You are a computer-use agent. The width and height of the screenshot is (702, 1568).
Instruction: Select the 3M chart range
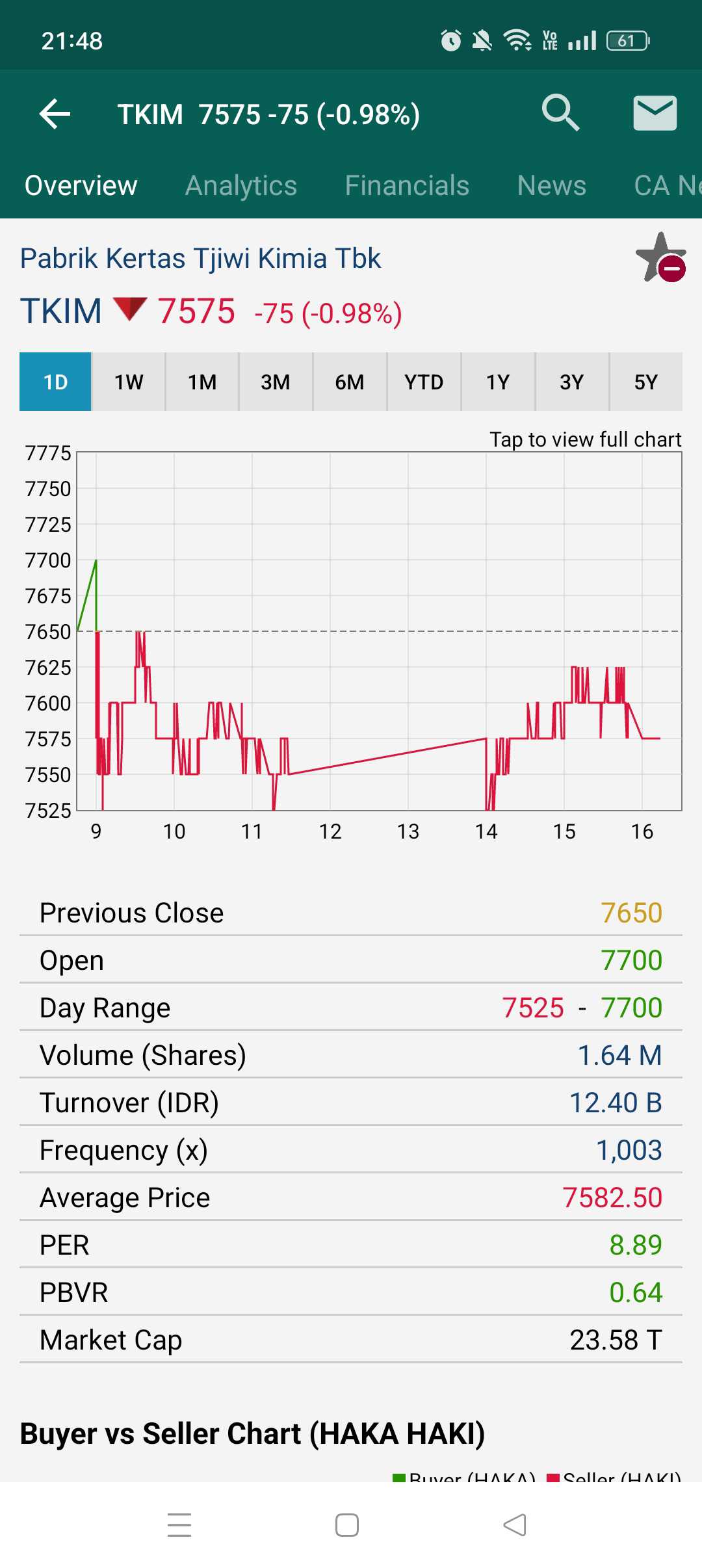[276, 382]
